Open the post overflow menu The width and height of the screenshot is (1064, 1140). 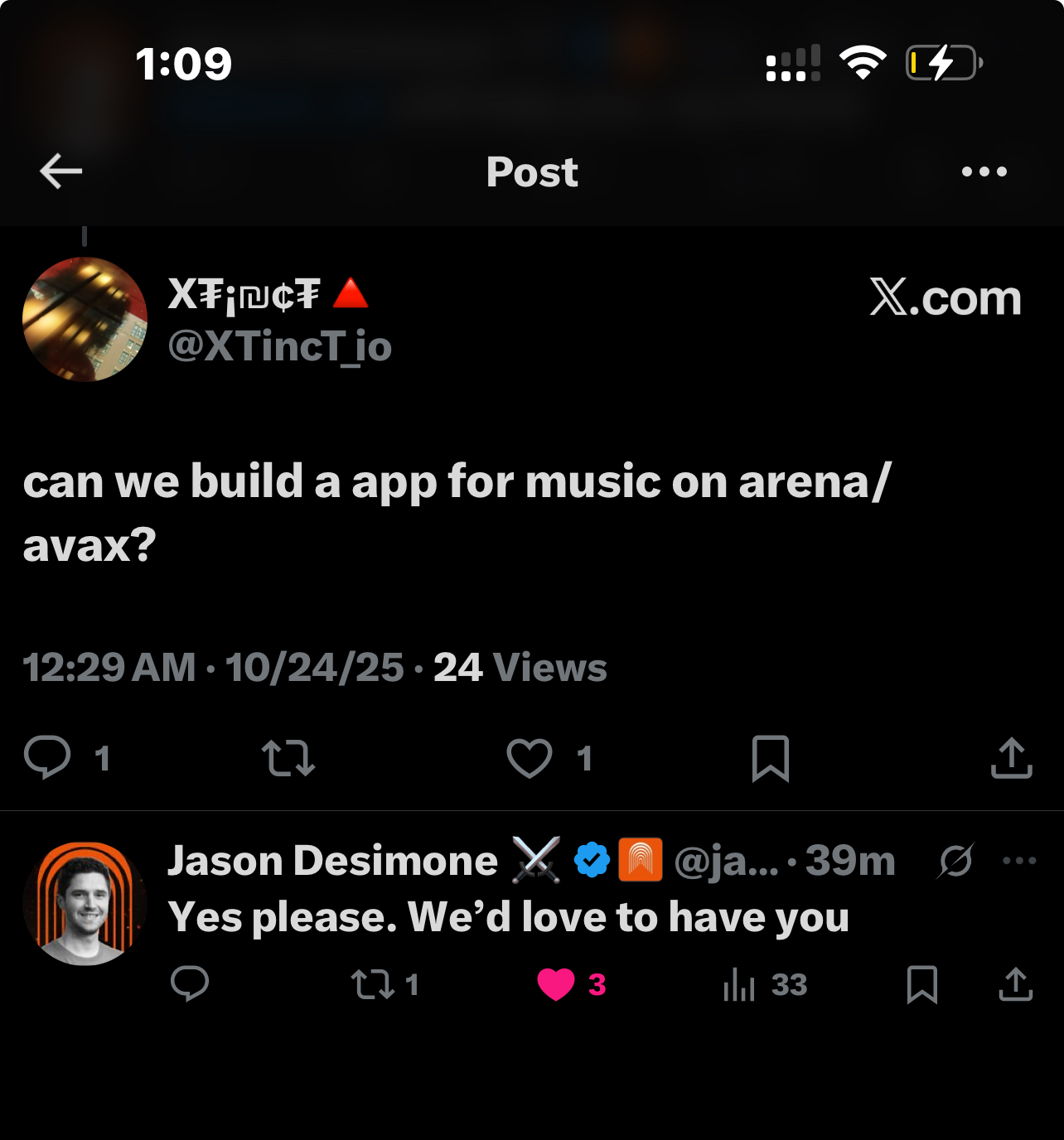(x=984, y=171)
